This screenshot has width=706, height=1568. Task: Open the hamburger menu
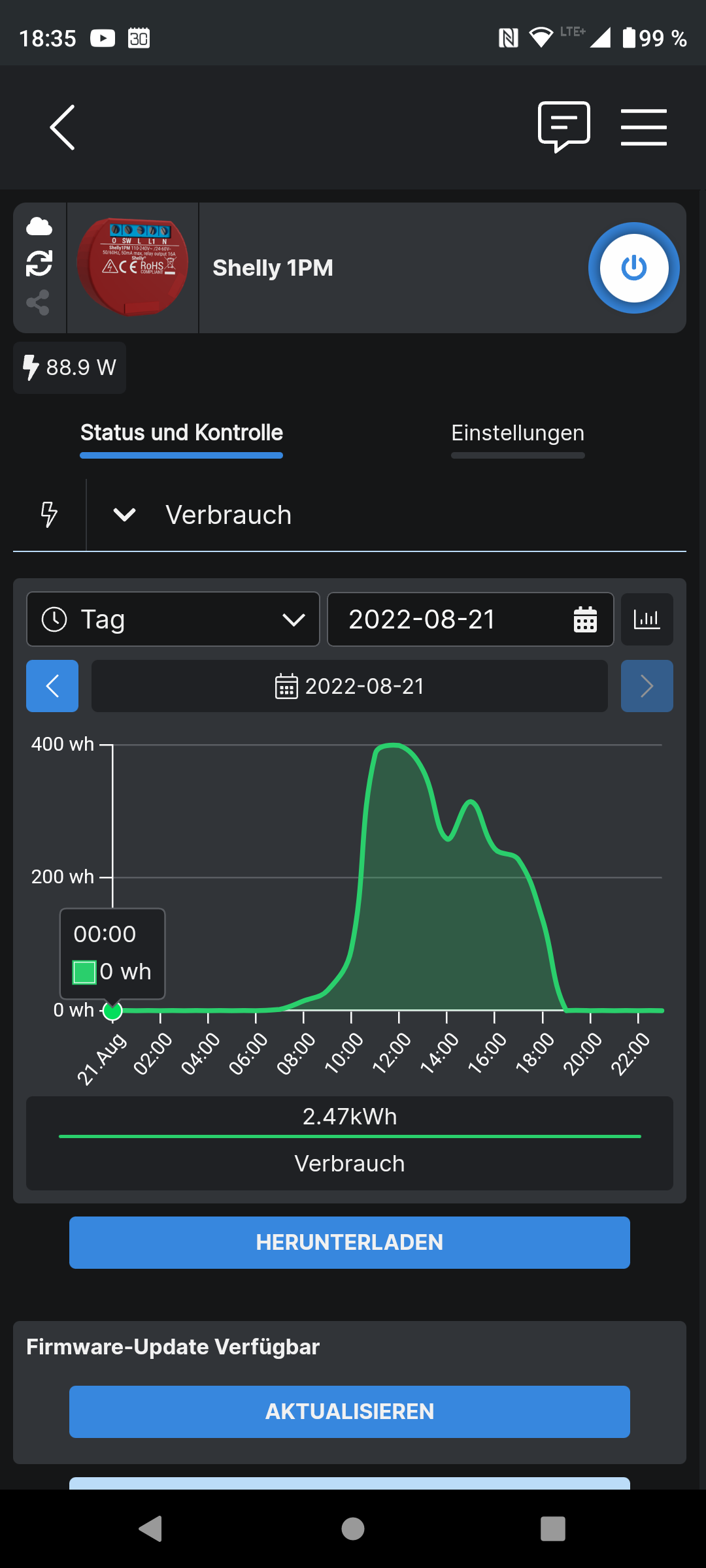pyautogui.click(x=643, y=127)
